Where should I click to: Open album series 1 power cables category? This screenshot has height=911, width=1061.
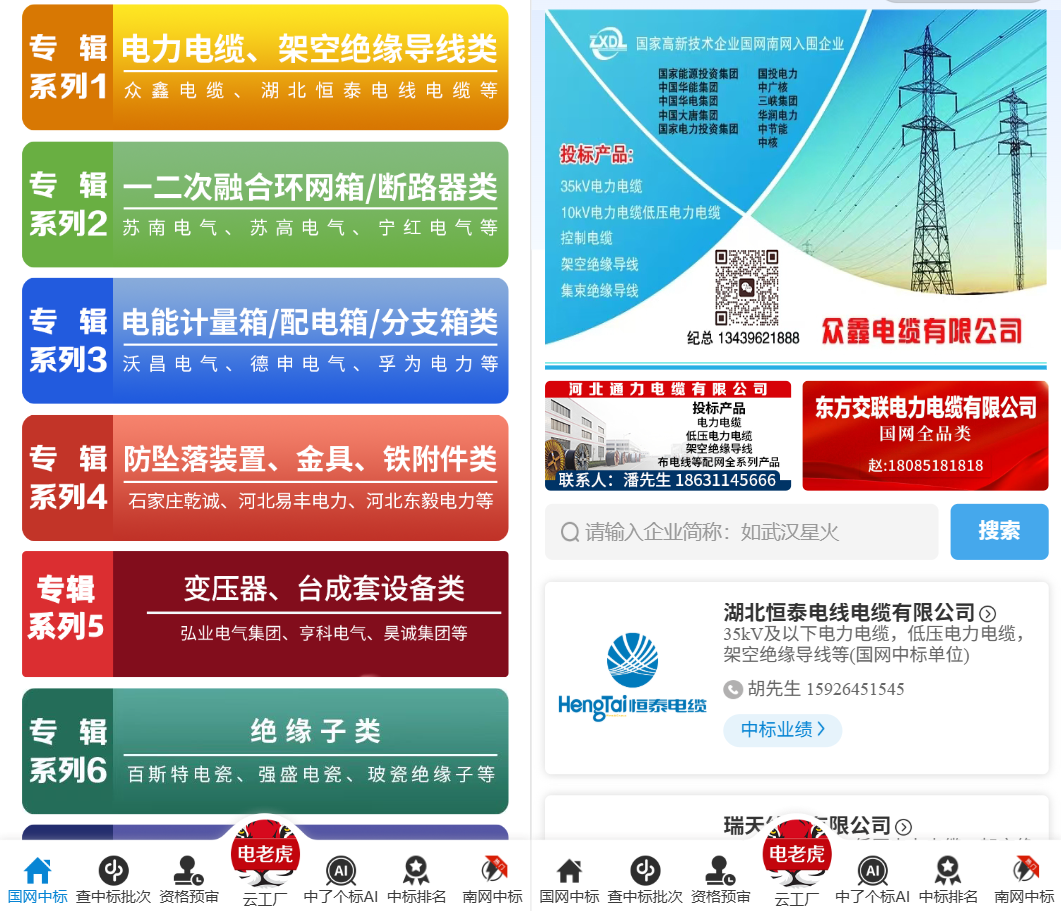pyautogui.click(x=265, y=67)
